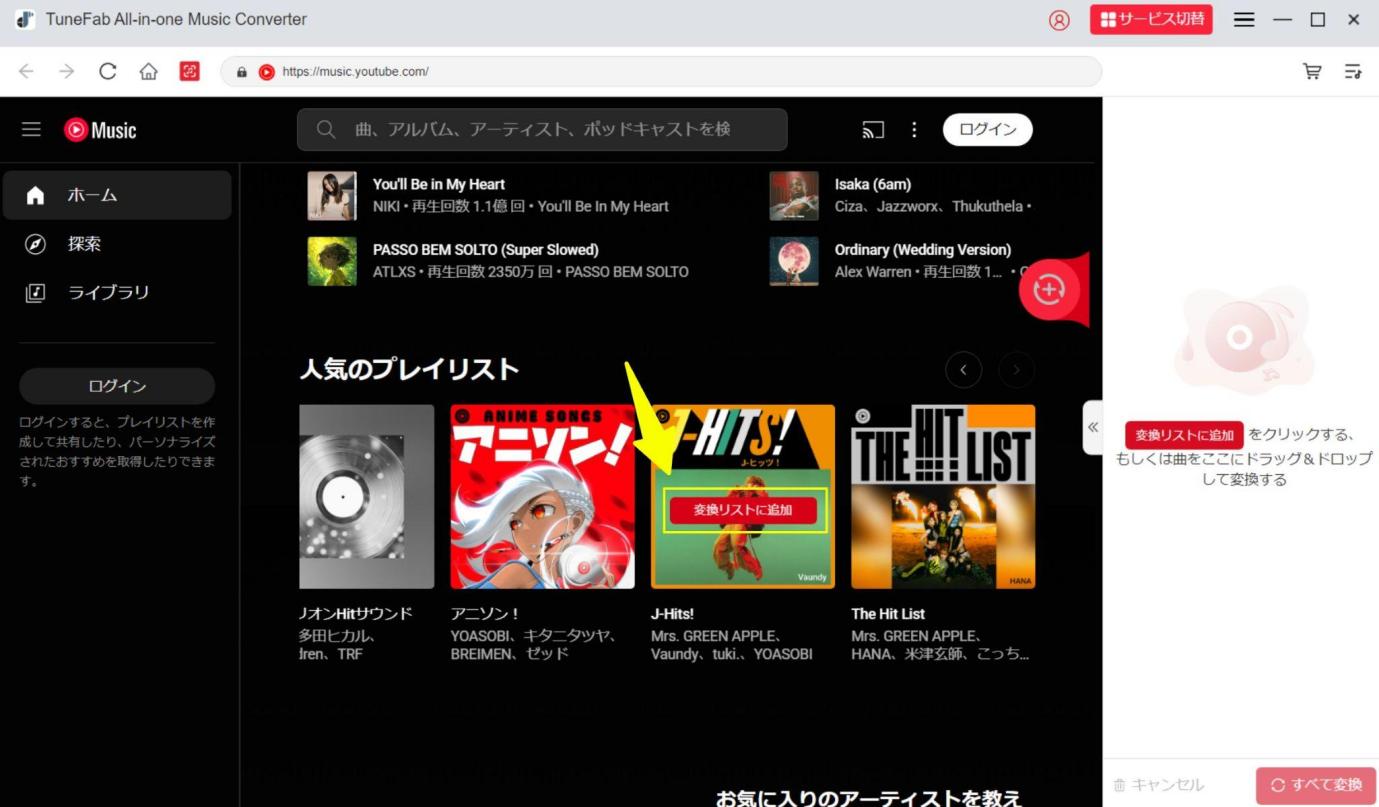Tap the red floating add button
The height and width of the screenshot is (807, 1379).
pyautogui.click(x=1049, y=290)
